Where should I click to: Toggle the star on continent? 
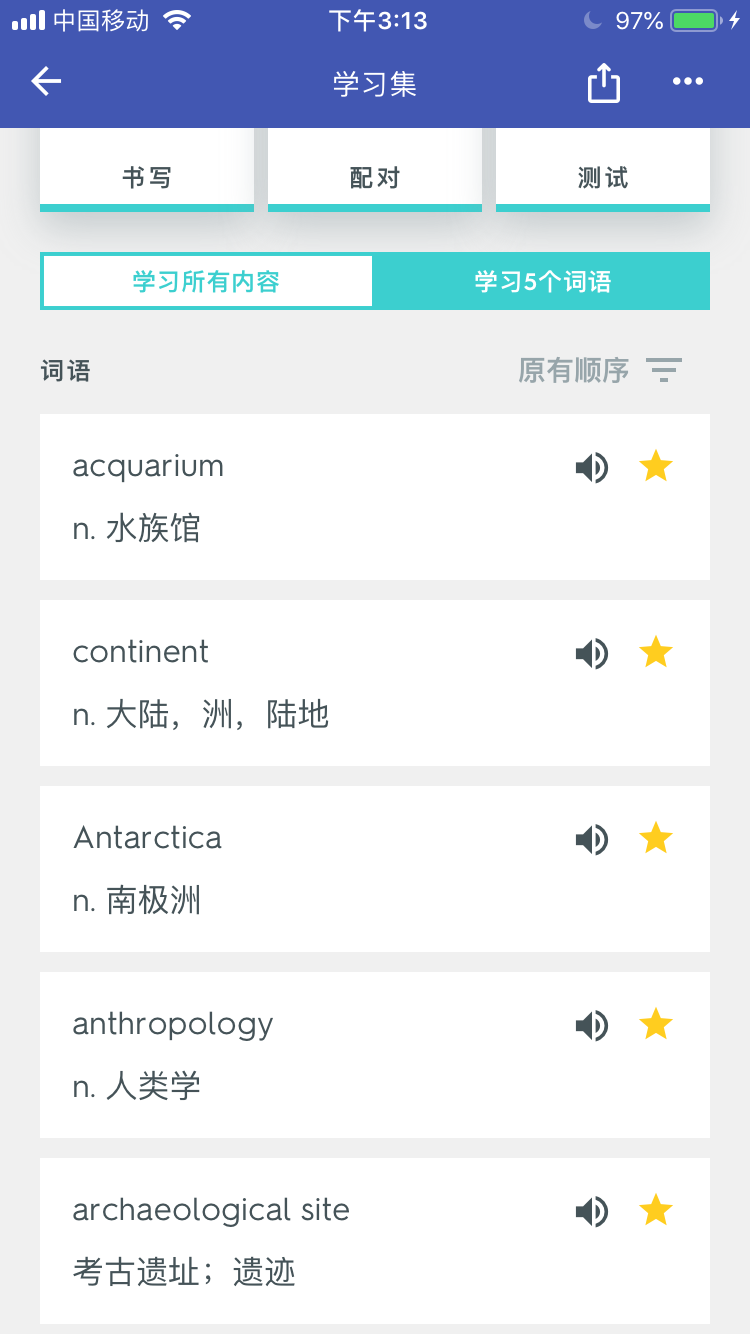pyautogui.click(x=656, y=652)
